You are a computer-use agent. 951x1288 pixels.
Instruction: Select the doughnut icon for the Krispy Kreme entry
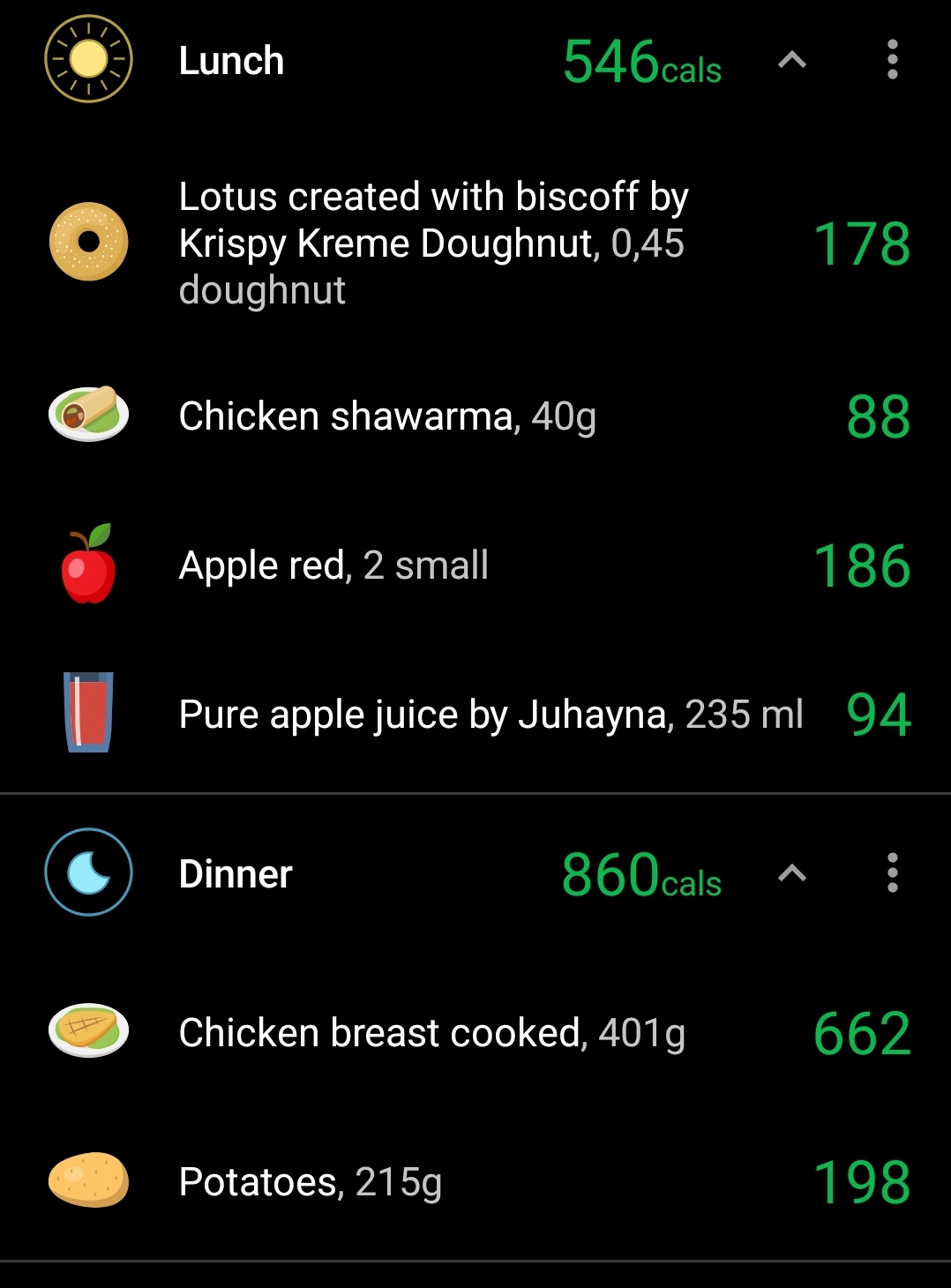tap(87, 242)
